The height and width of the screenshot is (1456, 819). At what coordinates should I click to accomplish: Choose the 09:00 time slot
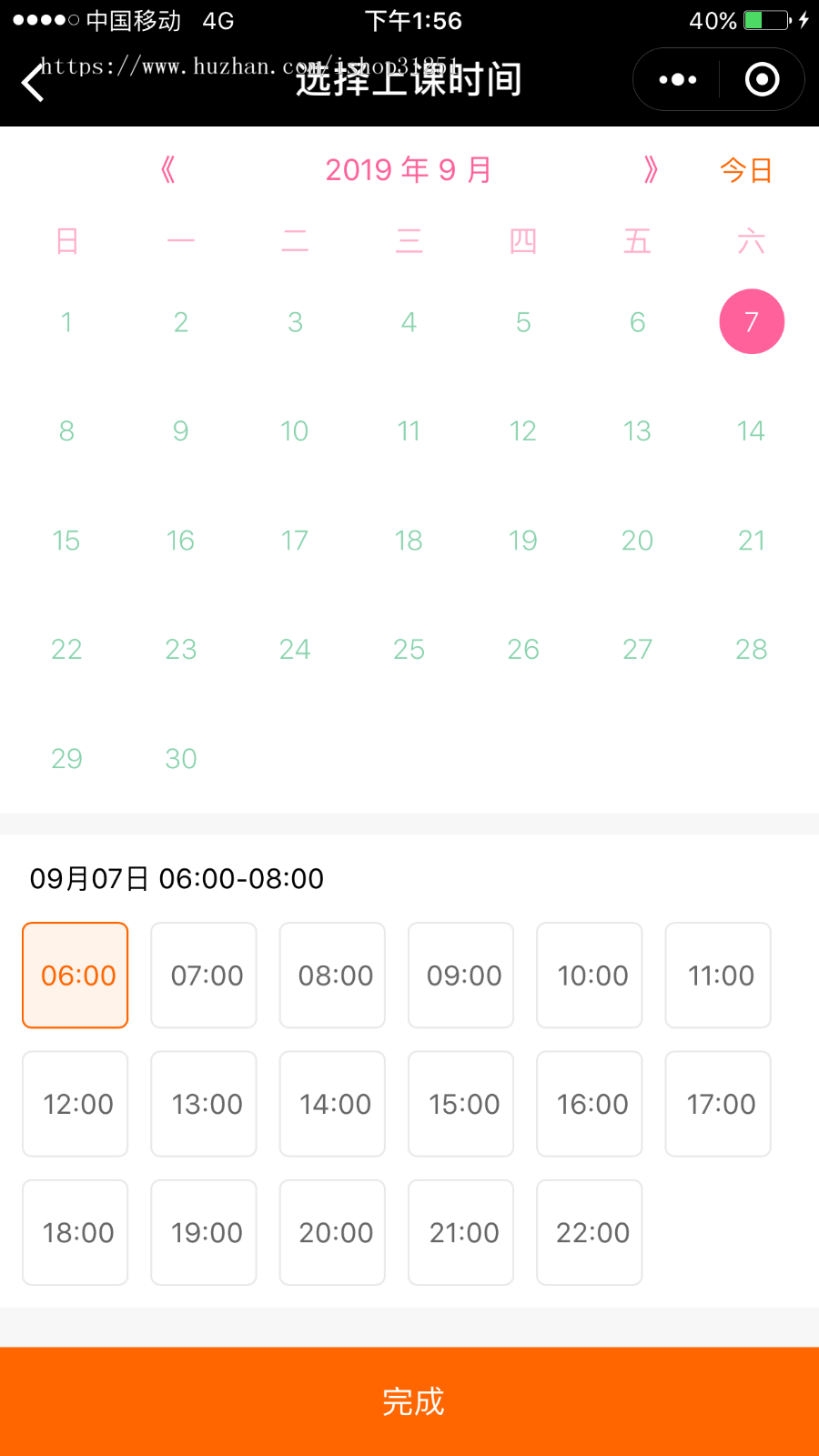tap(461, 976)
